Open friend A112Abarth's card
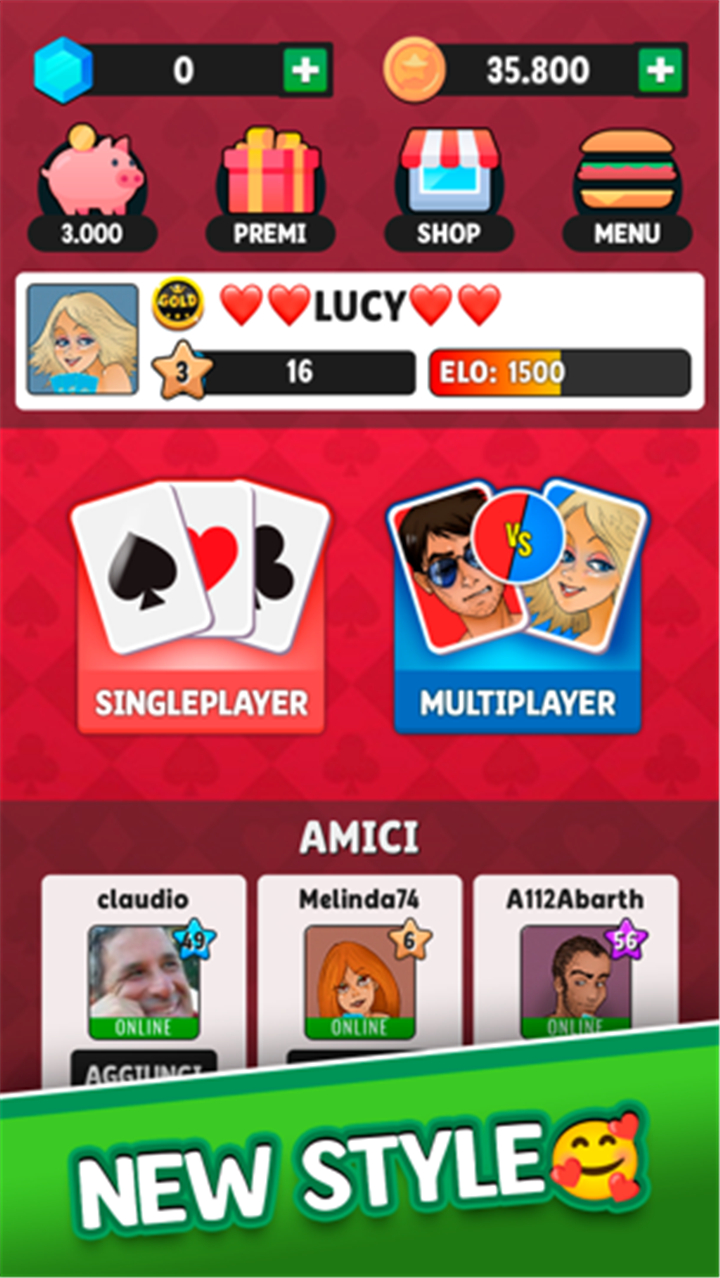720x1278 pixels. point(576,960)
